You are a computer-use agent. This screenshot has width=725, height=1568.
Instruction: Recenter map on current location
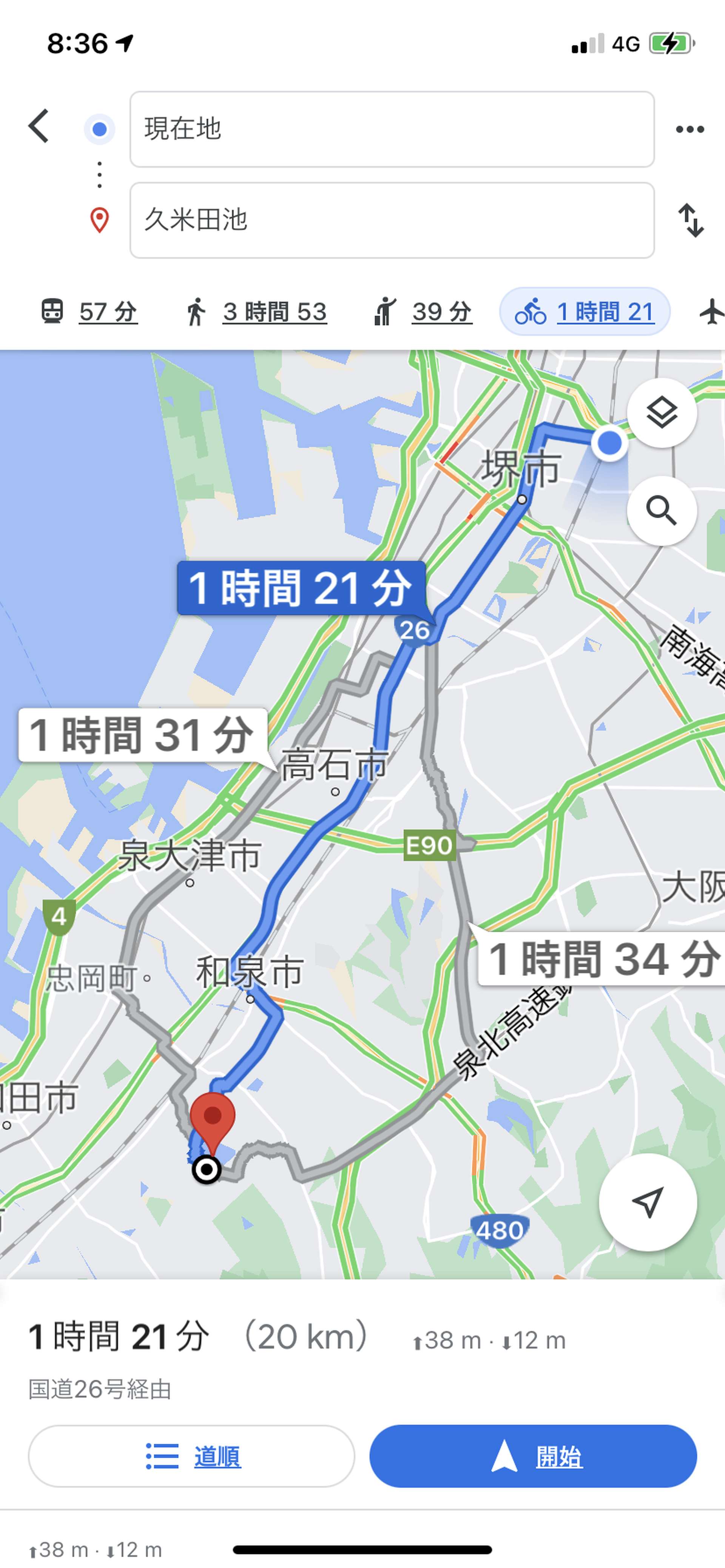tap(648, 1202)
